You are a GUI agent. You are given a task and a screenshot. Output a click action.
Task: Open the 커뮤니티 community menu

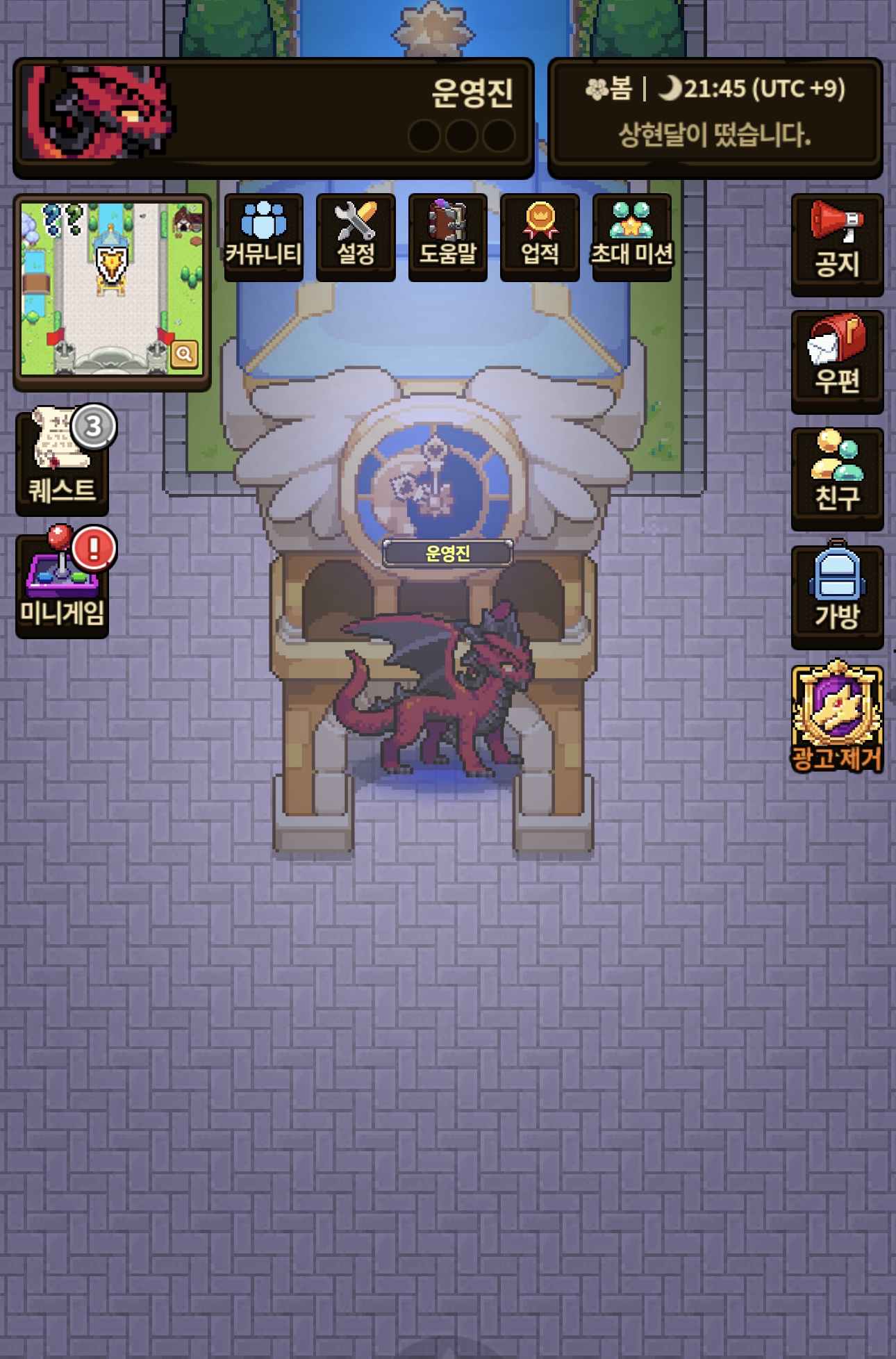click(263, 236)
